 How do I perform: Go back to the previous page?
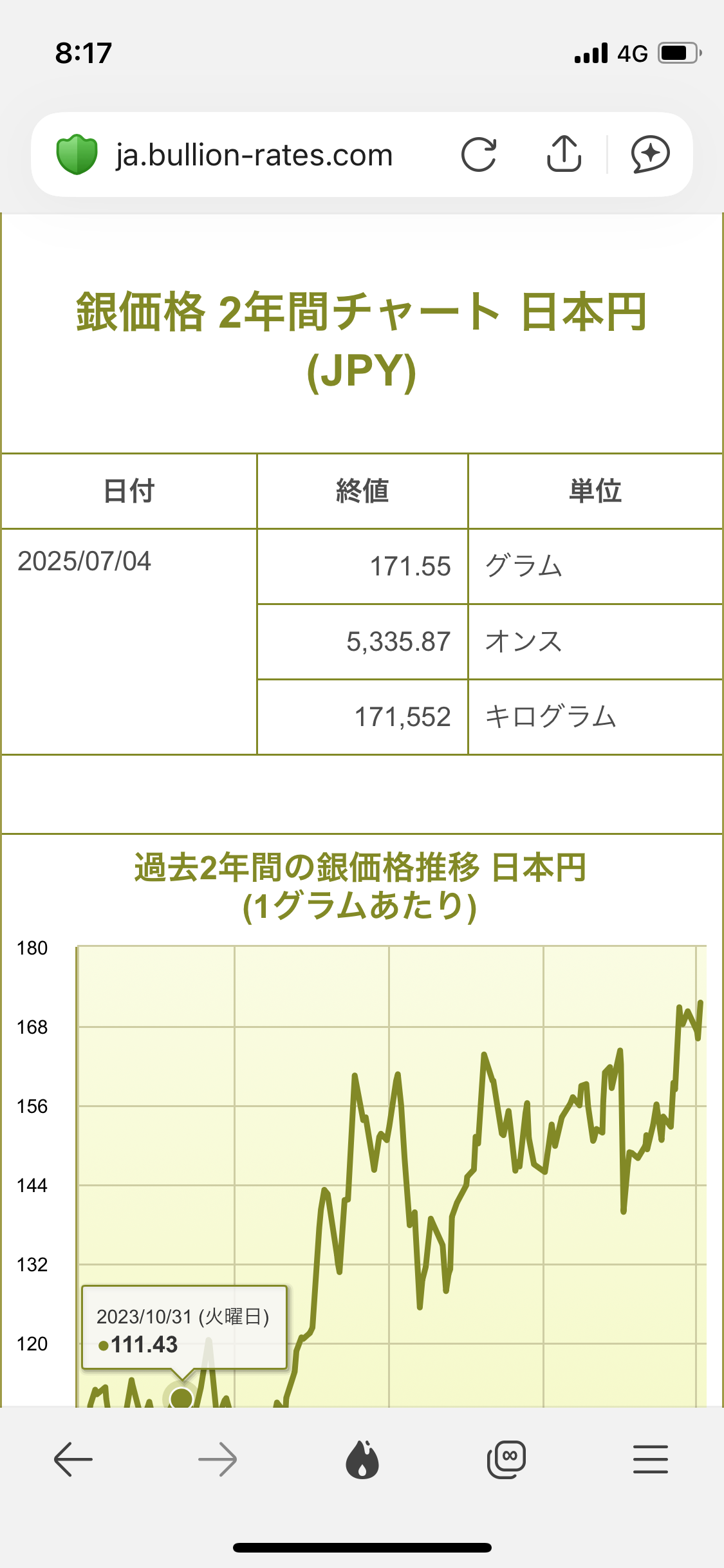(x=73, y=1459)
